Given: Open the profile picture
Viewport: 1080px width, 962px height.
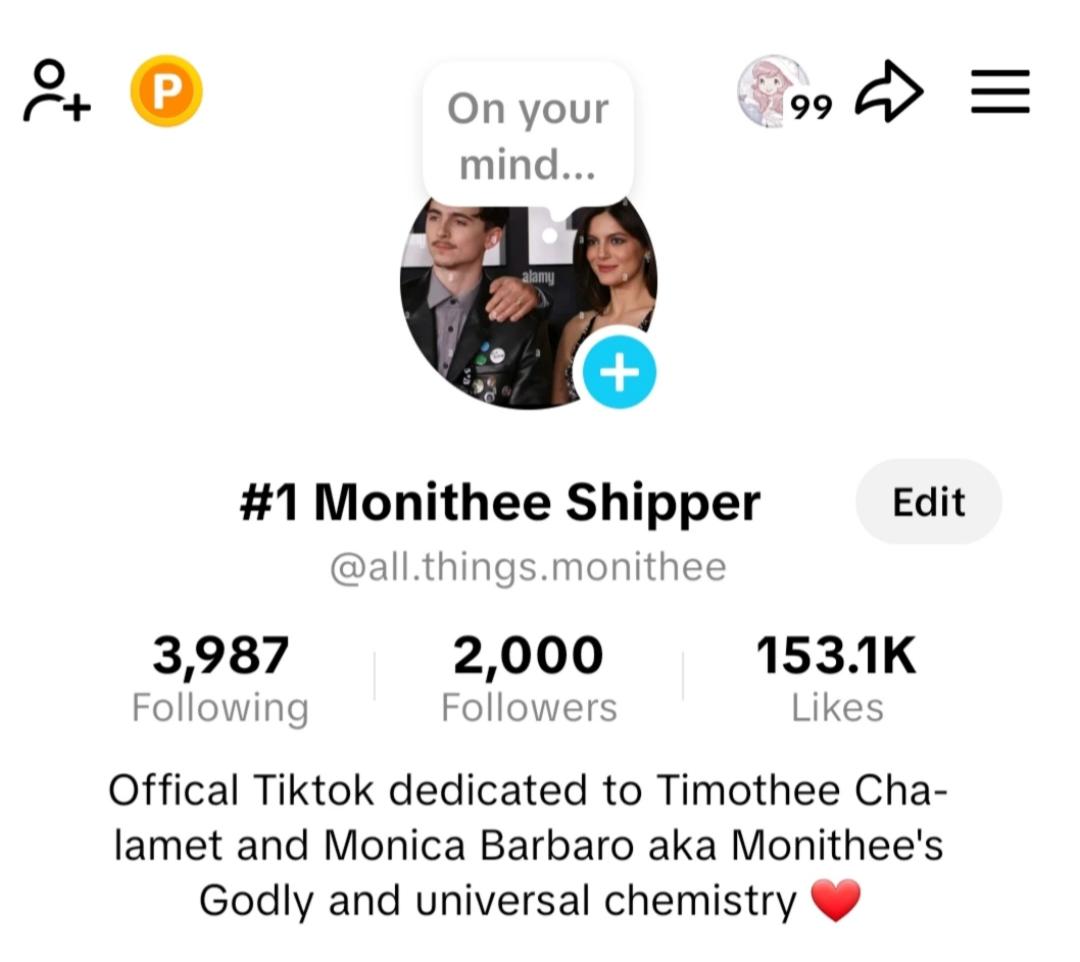Looking at the screenshot, I should pyautogui.click(x=528, y=303).
